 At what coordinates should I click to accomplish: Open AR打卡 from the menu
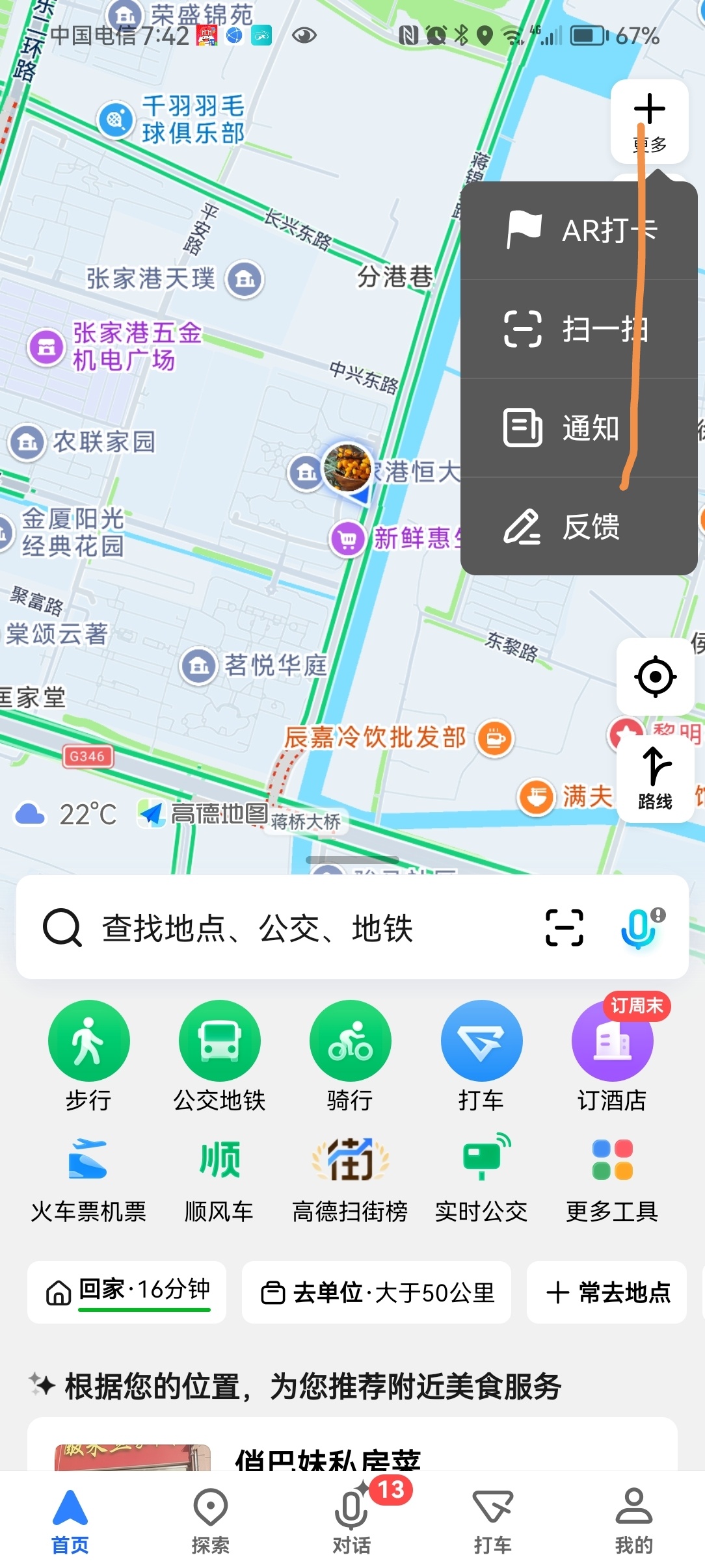(x=579, y=230)
